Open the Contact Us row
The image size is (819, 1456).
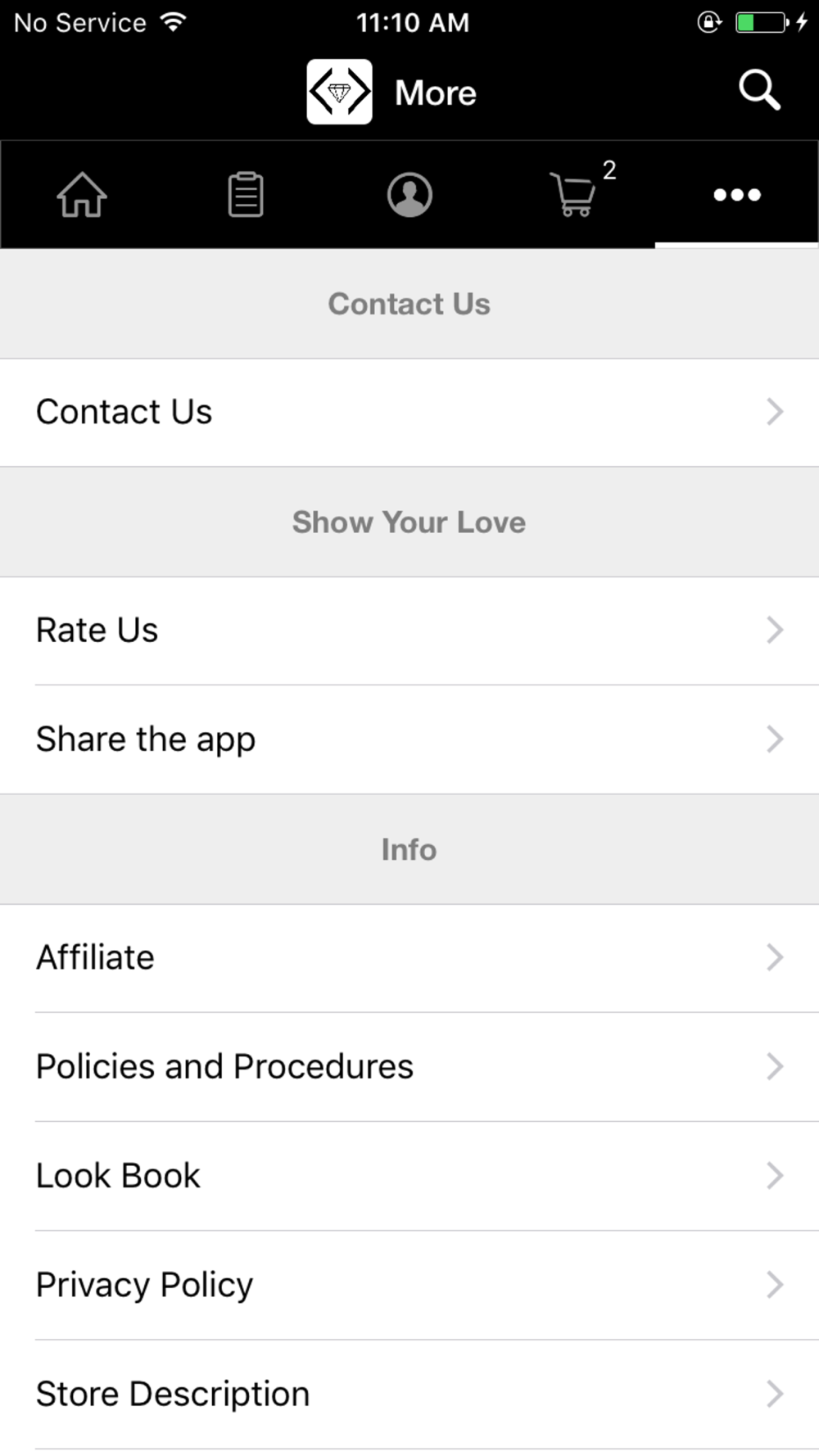click(409, 412)
